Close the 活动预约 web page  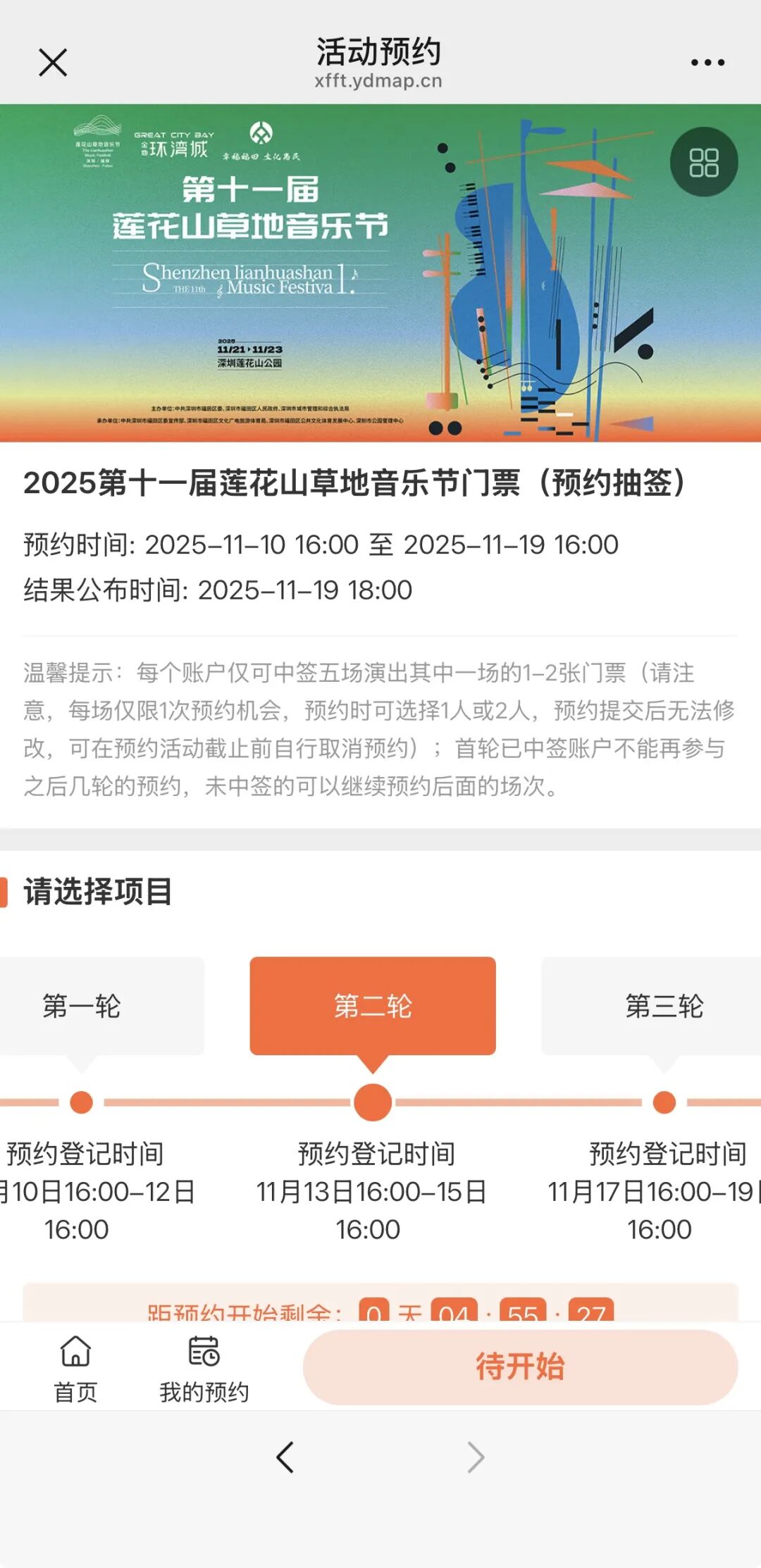click(x=53, y=62)
